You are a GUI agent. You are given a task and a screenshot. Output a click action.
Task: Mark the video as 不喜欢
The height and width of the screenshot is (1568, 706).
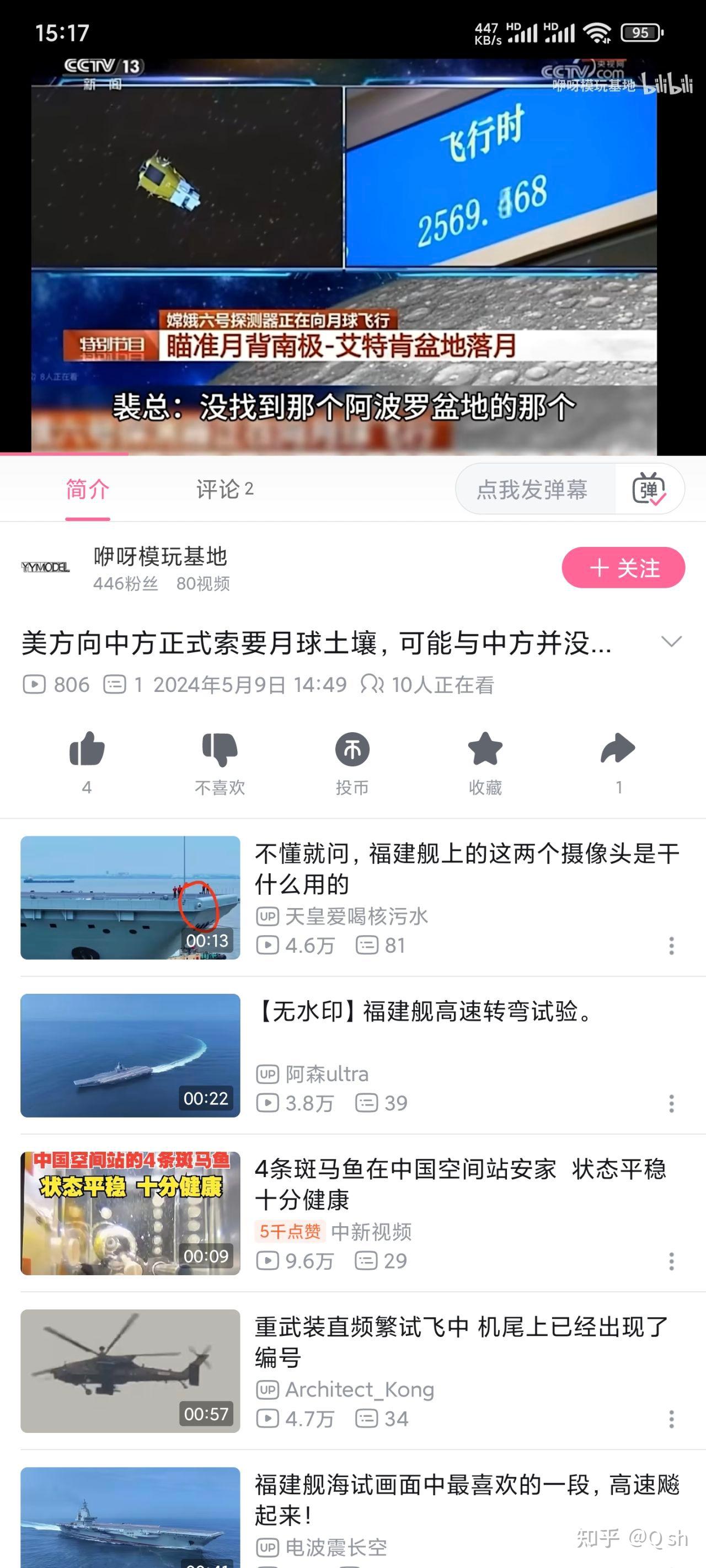220,749
